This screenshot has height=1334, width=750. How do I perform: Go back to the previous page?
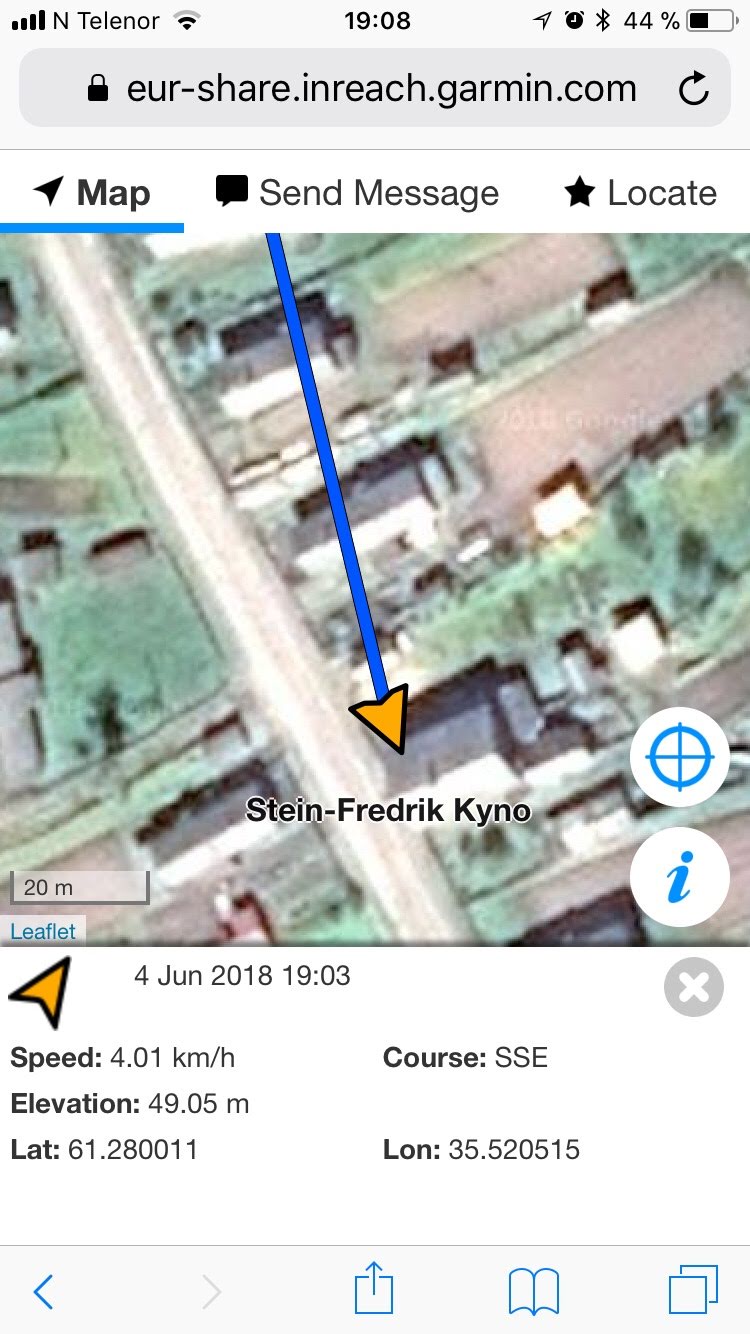[43, 1292]
